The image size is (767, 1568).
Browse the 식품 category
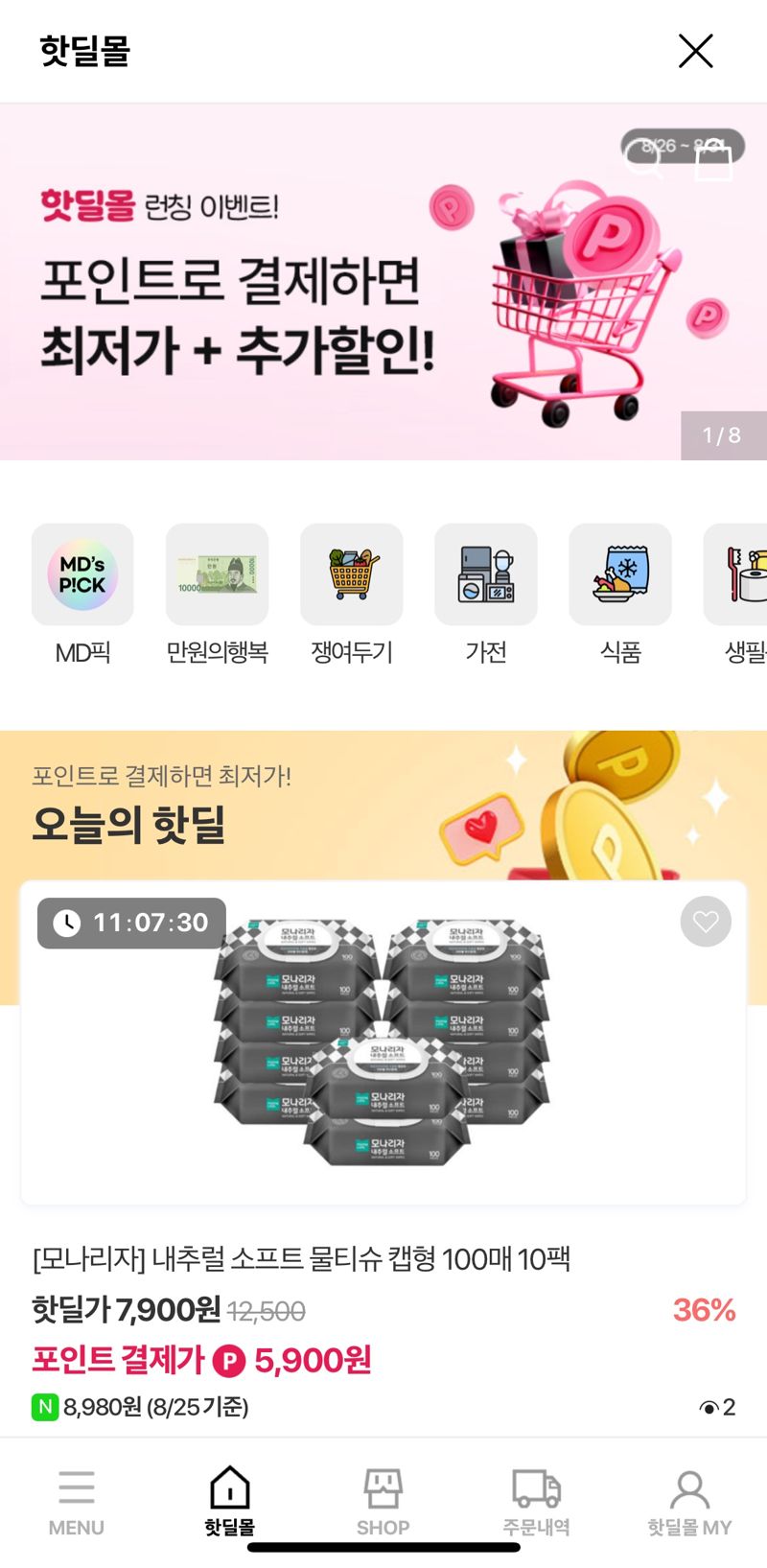click(619, 574)
